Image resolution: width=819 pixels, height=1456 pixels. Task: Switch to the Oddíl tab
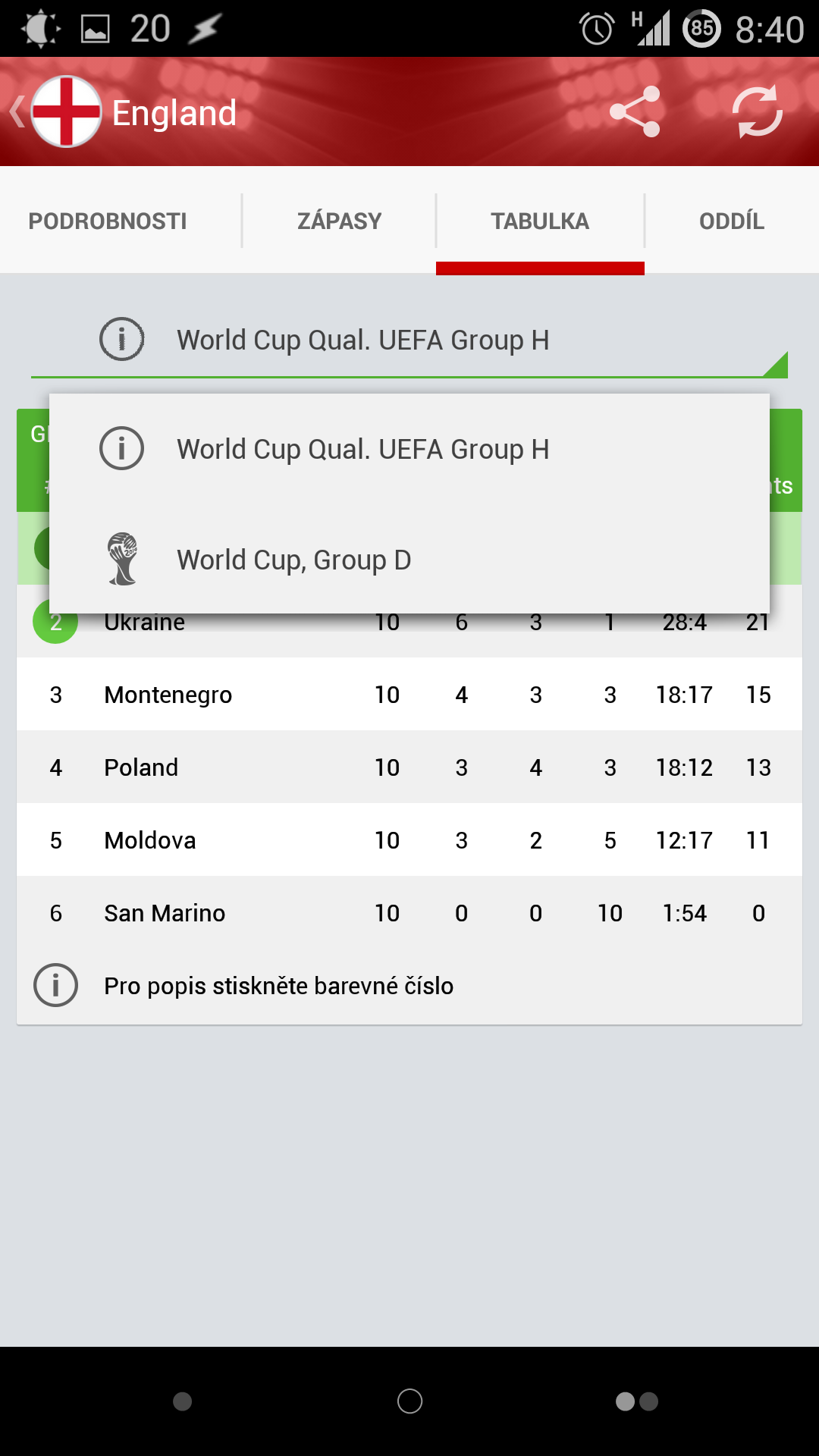click(x=732, y=221)
